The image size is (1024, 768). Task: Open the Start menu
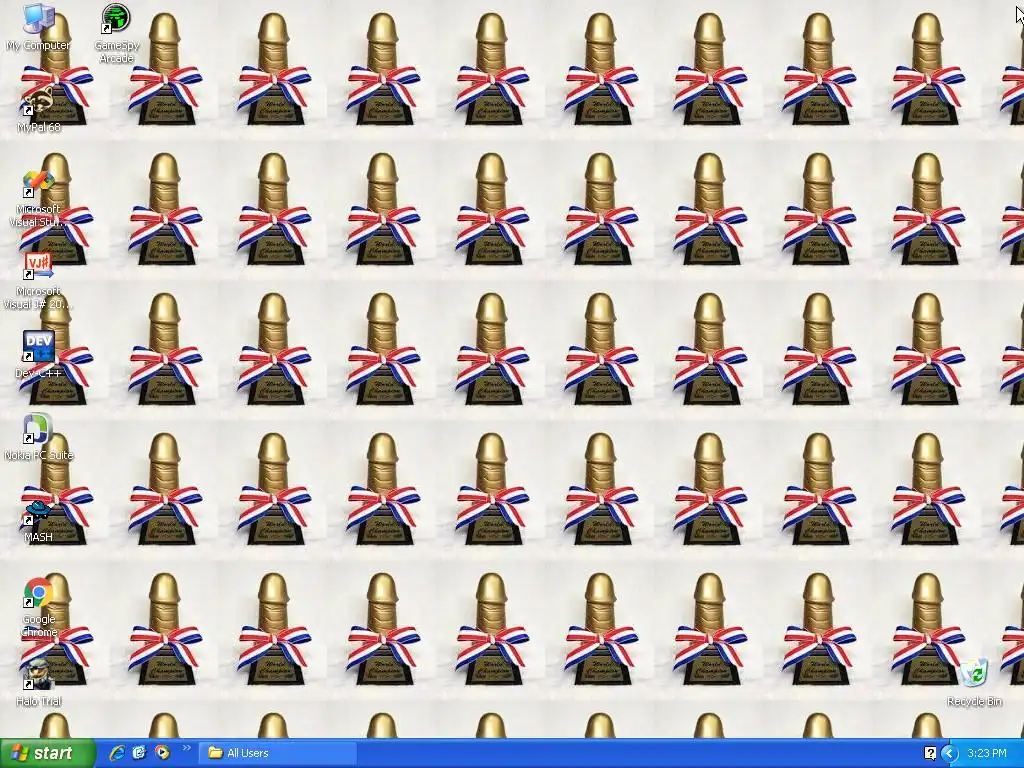click(48, 753)
